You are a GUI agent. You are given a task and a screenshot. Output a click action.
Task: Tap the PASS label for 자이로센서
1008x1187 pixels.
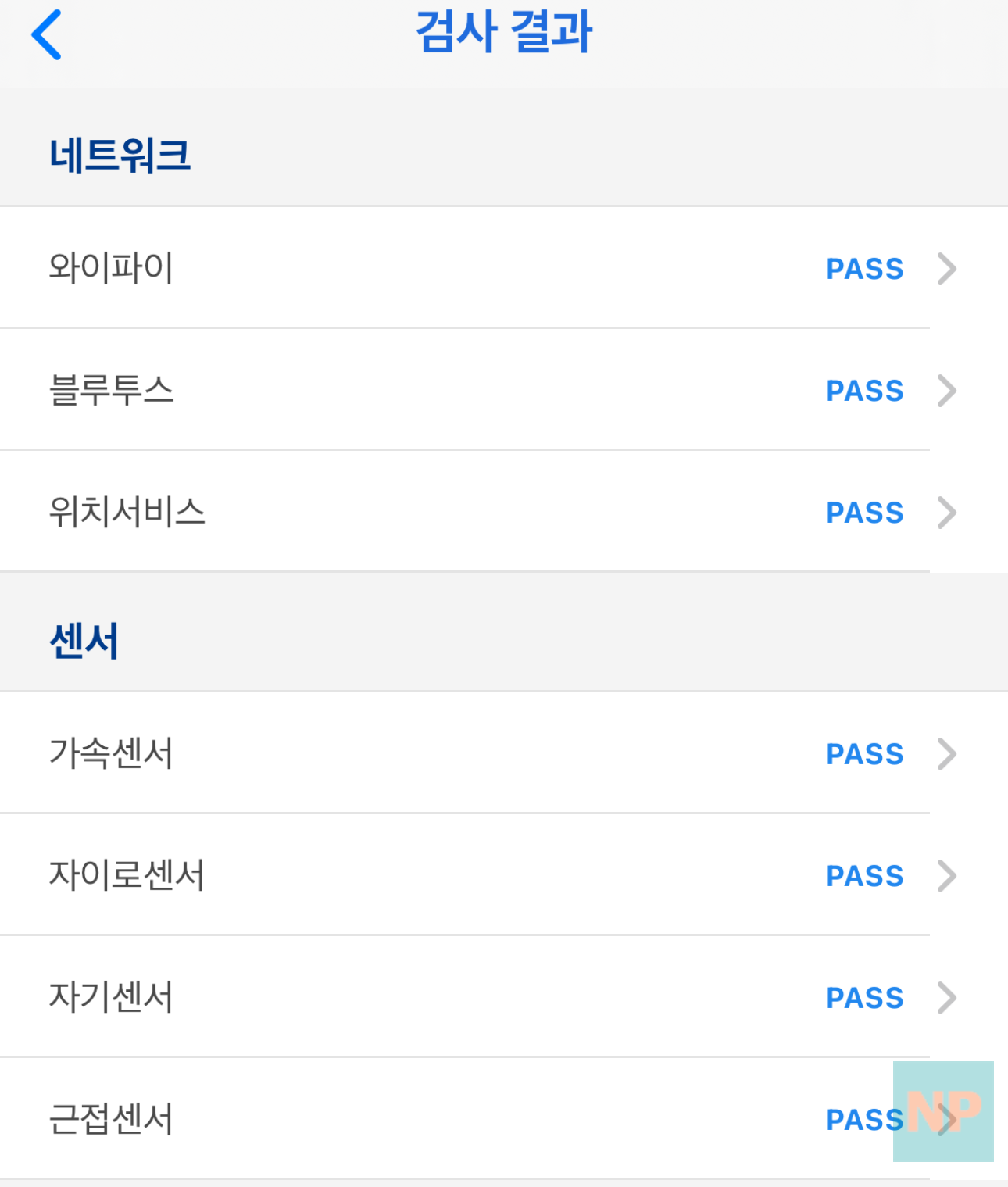[x=864, y=875]
